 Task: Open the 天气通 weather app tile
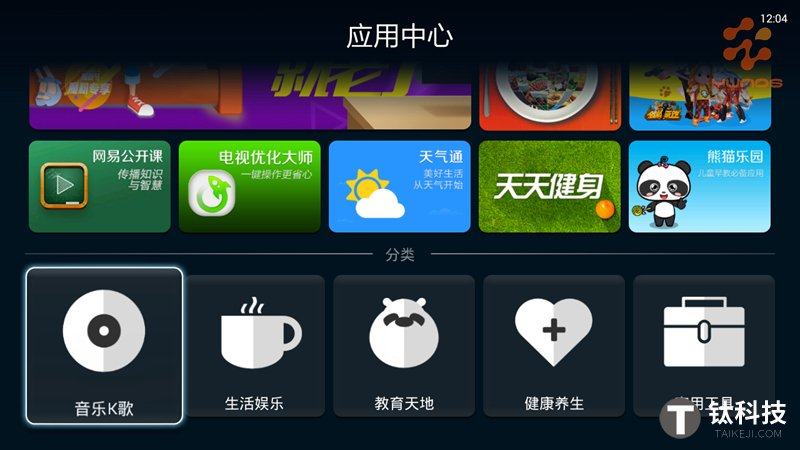pos(399,186)
